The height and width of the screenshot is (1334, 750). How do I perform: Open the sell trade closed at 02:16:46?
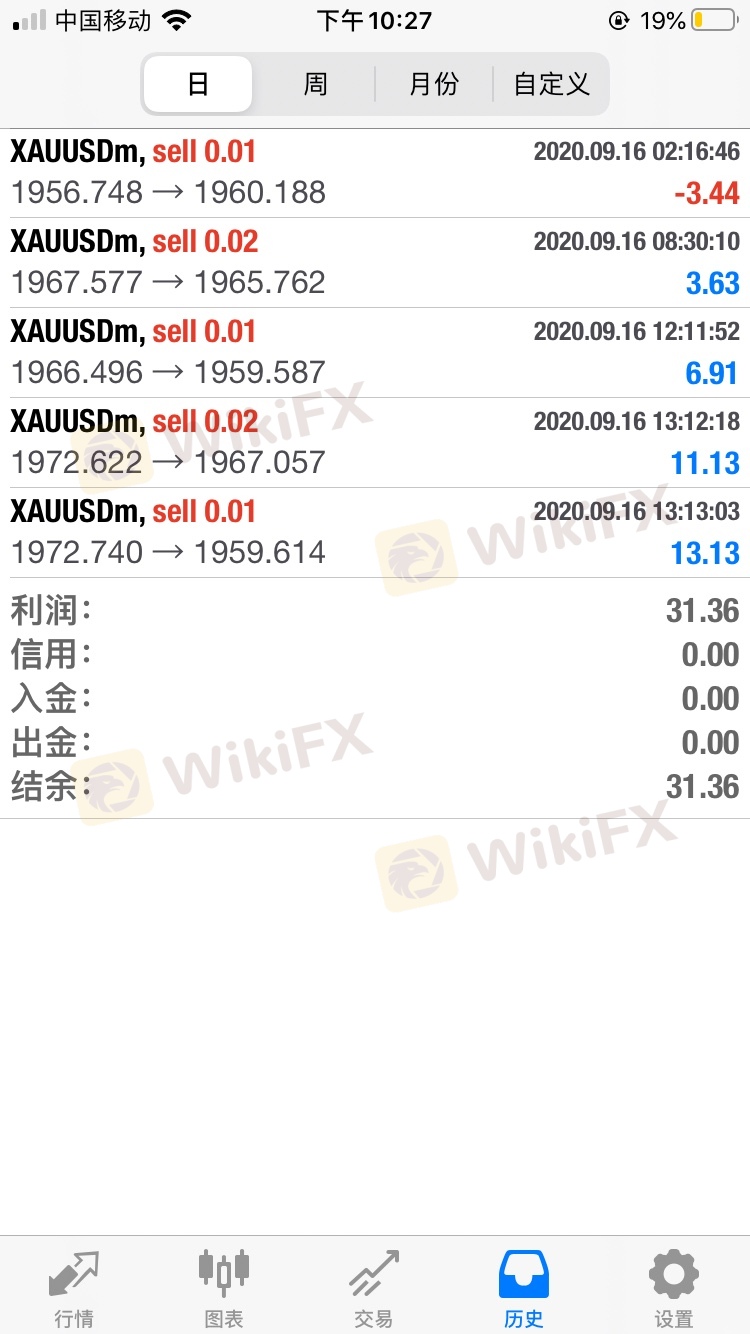click(375, 173)
